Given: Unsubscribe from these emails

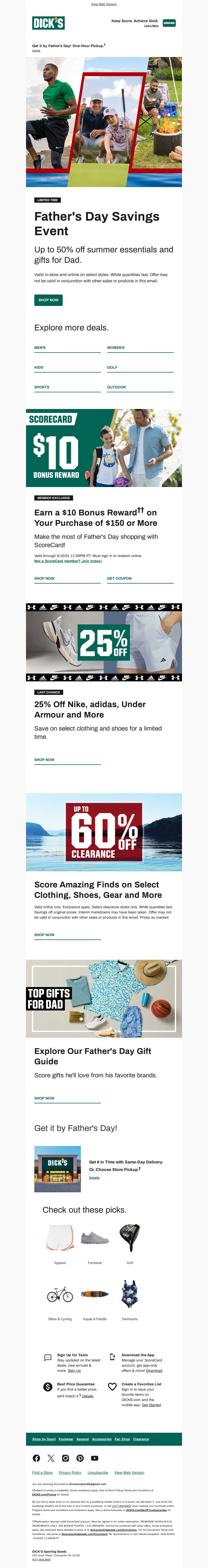Looking at the screenshot, I should [x=98, y=1473].
